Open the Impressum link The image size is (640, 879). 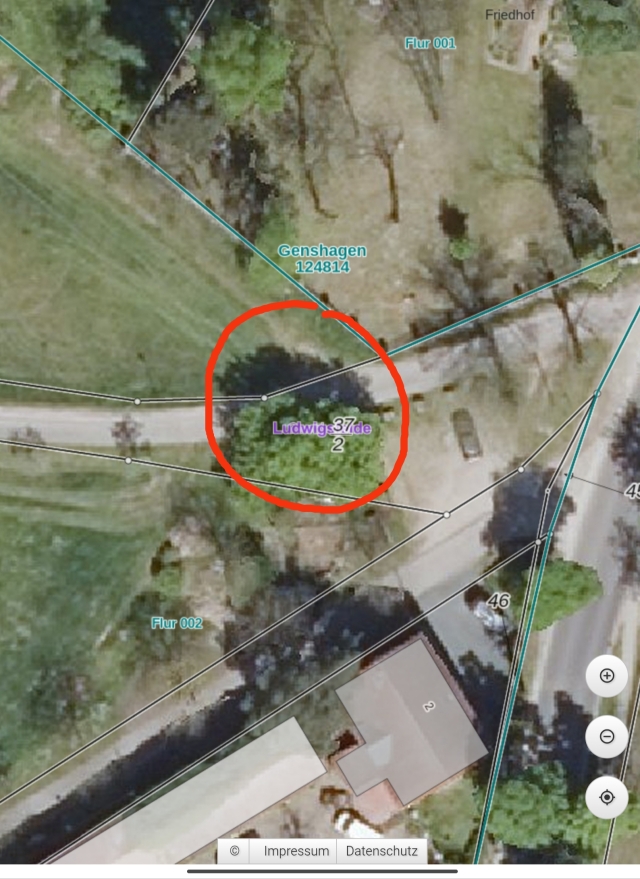coord(296,851)
